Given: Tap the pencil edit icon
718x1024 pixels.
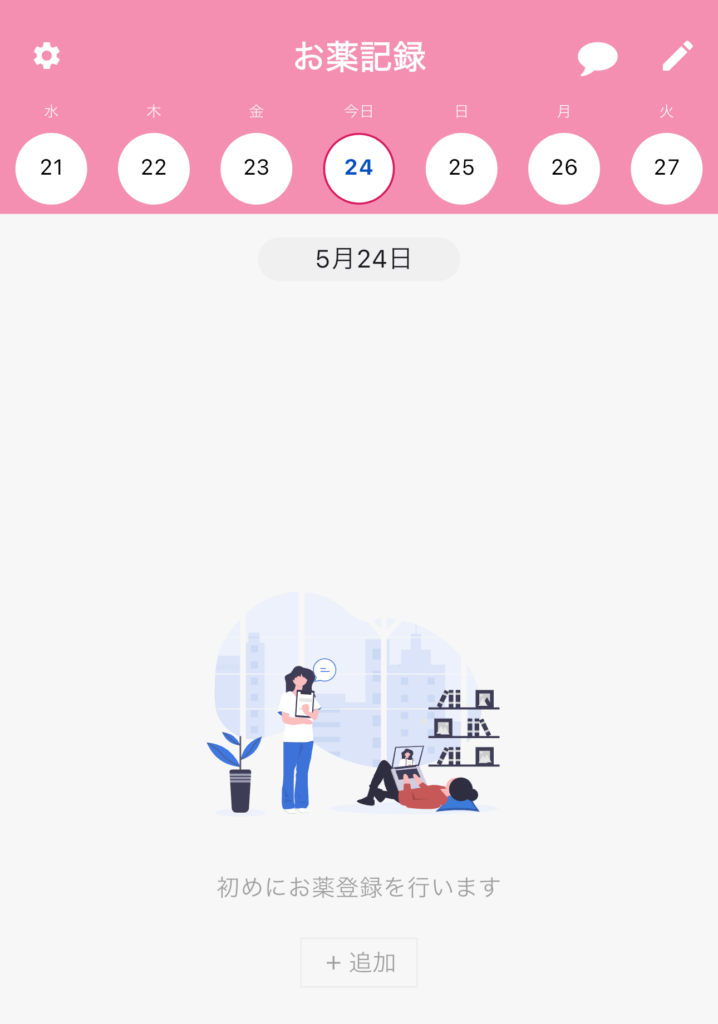Looking at the screenshot, I should pyautogui.click(x=677, y=56).
